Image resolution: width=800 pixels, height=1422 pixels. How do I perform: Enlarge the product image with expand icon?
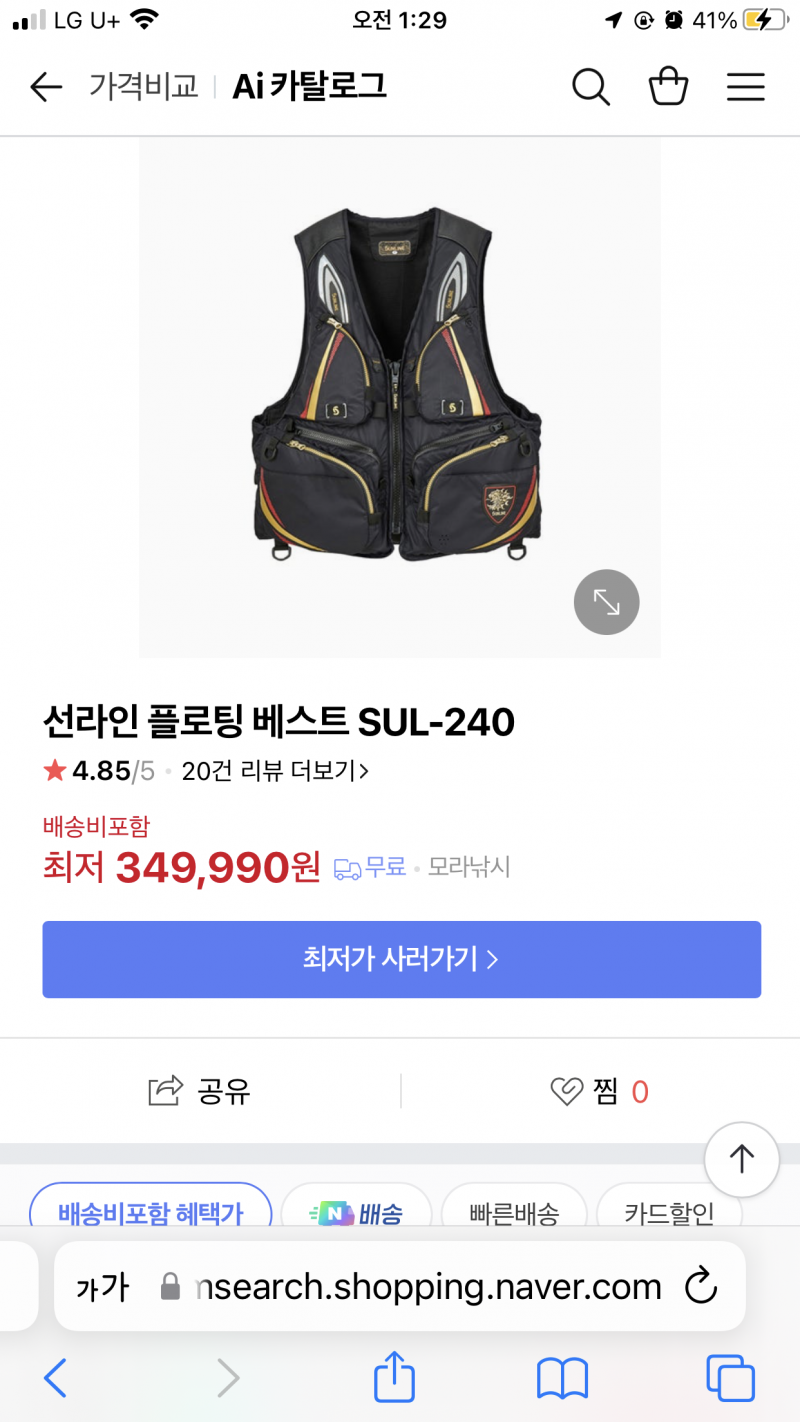(606, 602)
